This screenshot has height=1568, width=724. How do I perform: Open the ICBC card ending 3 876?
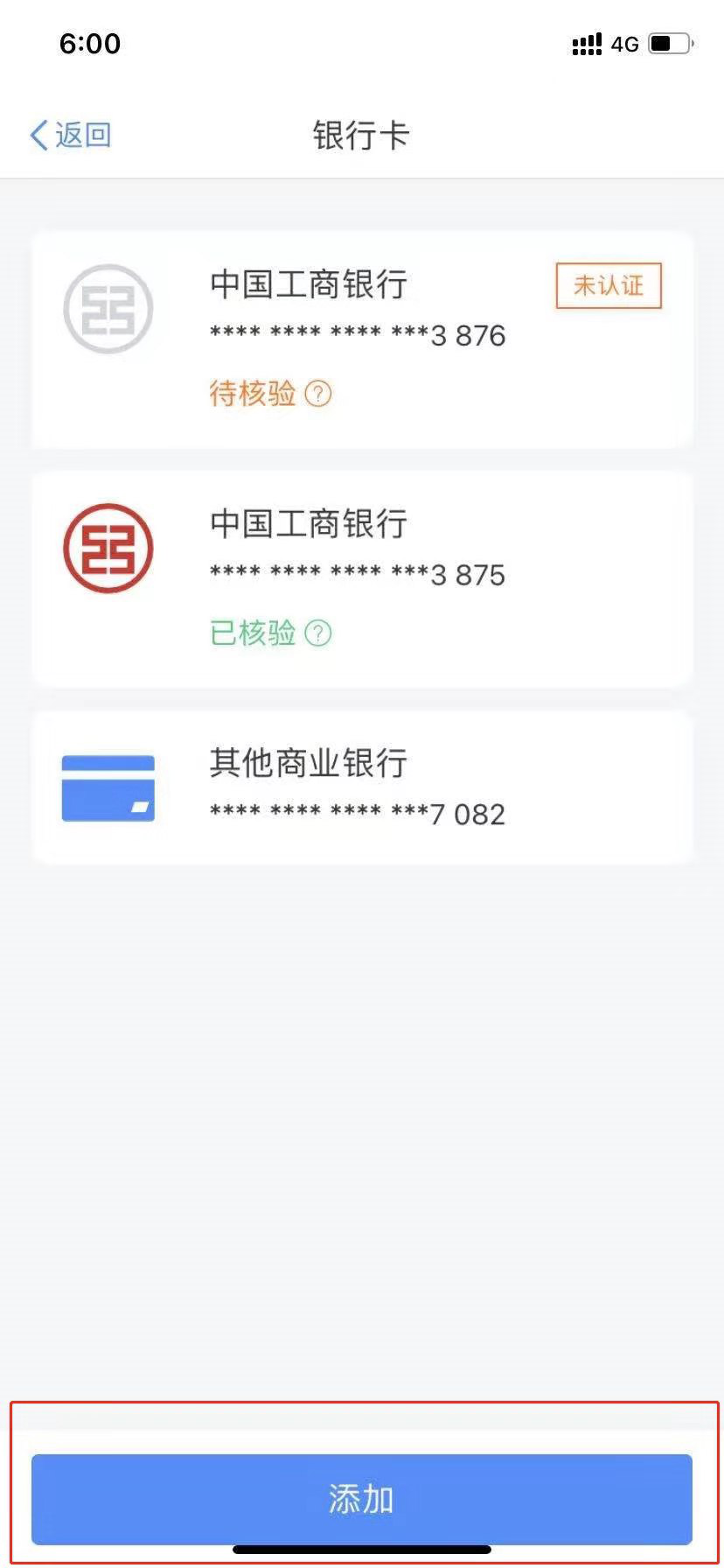[362, 339]
